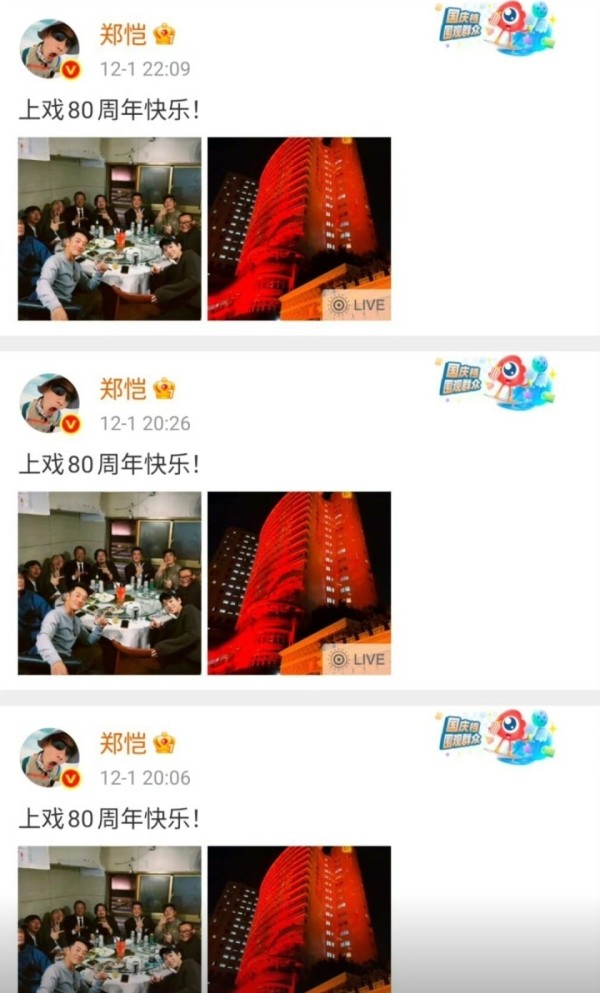
Task: View the red building live photo from 20:26
Action: point(299,583)
